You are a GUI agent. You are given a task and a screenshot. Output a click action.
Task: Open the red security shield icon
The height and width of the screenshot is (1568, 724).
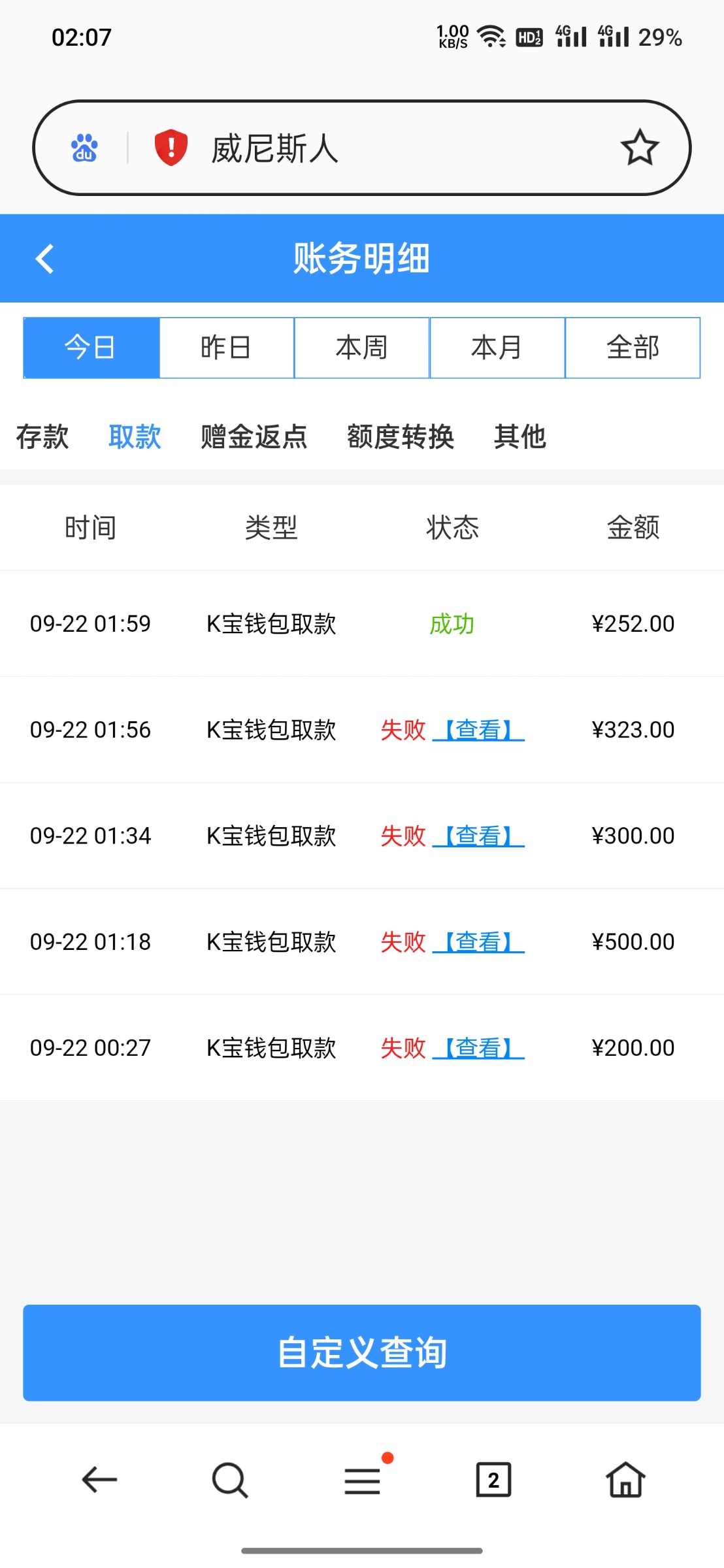click(x=171, y=148)
